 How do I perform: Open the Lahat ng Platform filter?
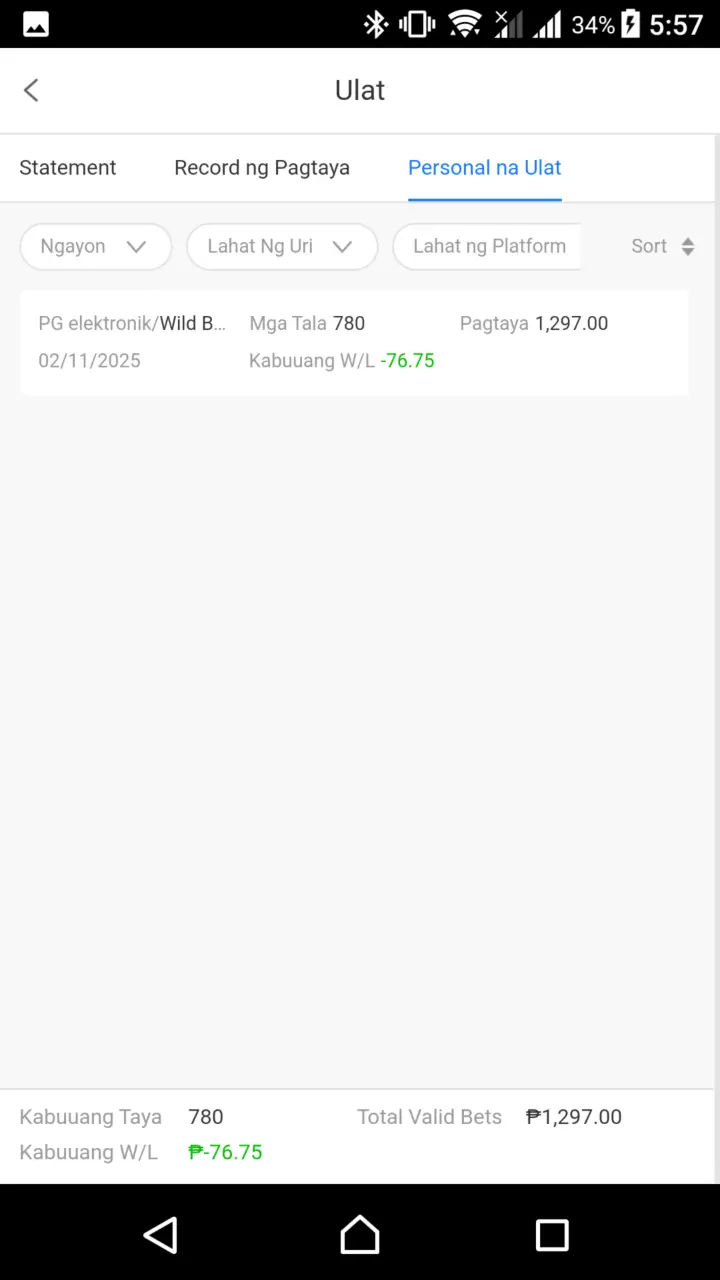(x=487, y=246)
